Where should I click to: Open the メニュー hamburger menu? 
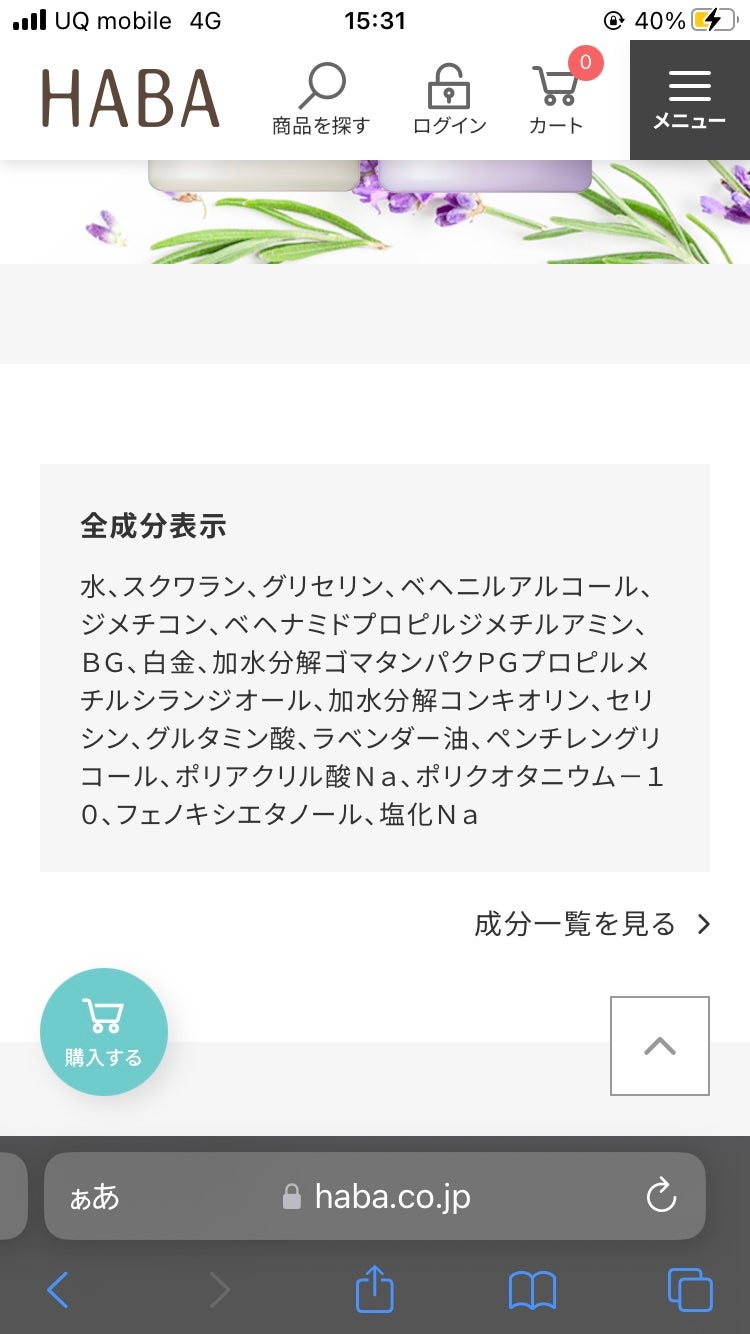pyautogui.click(x=689, y=100)
